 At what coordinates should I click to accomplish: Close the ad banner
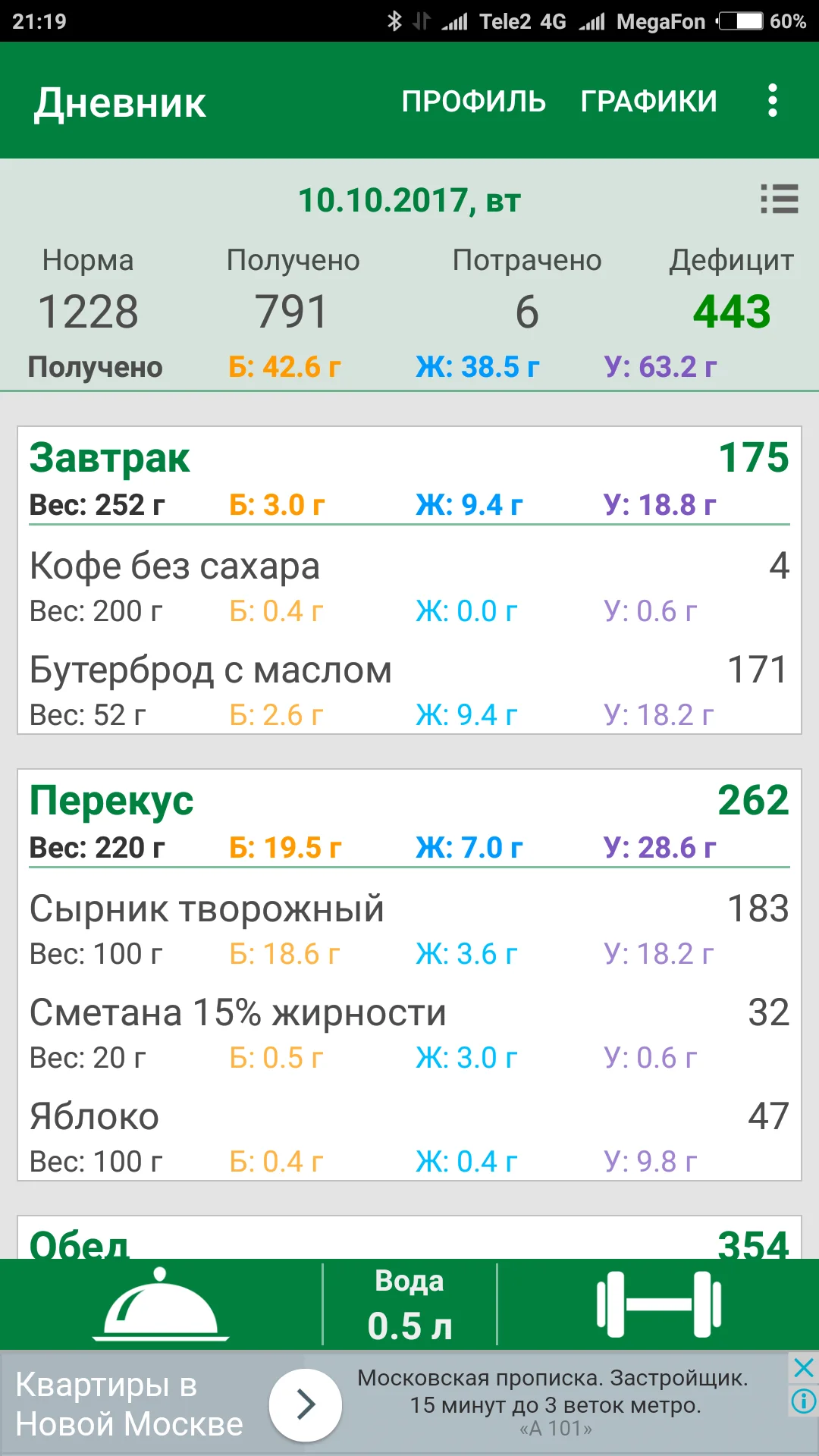coord(803,1368)
